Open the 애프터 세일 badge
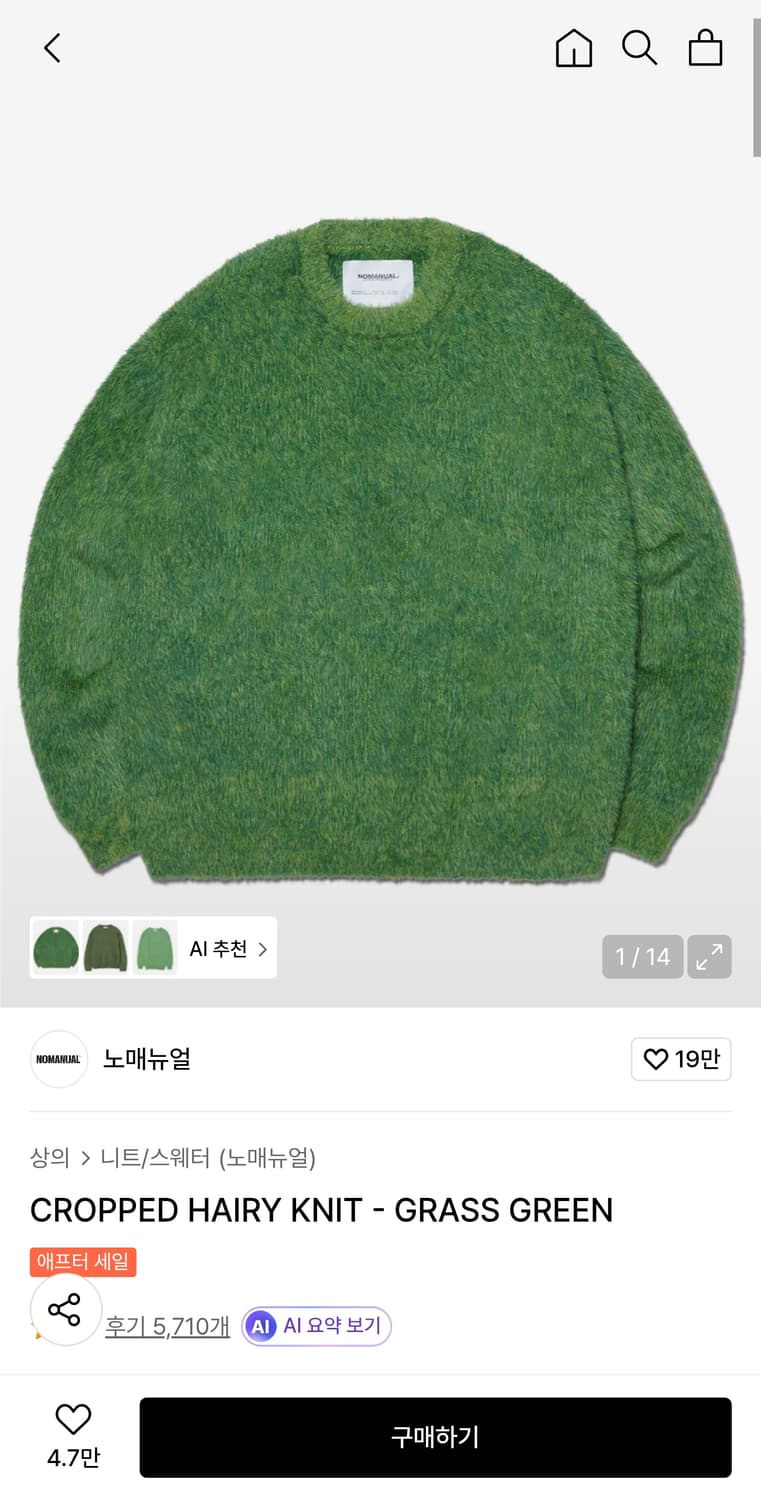This screenshot has height=1500, width=761. 84,1262
